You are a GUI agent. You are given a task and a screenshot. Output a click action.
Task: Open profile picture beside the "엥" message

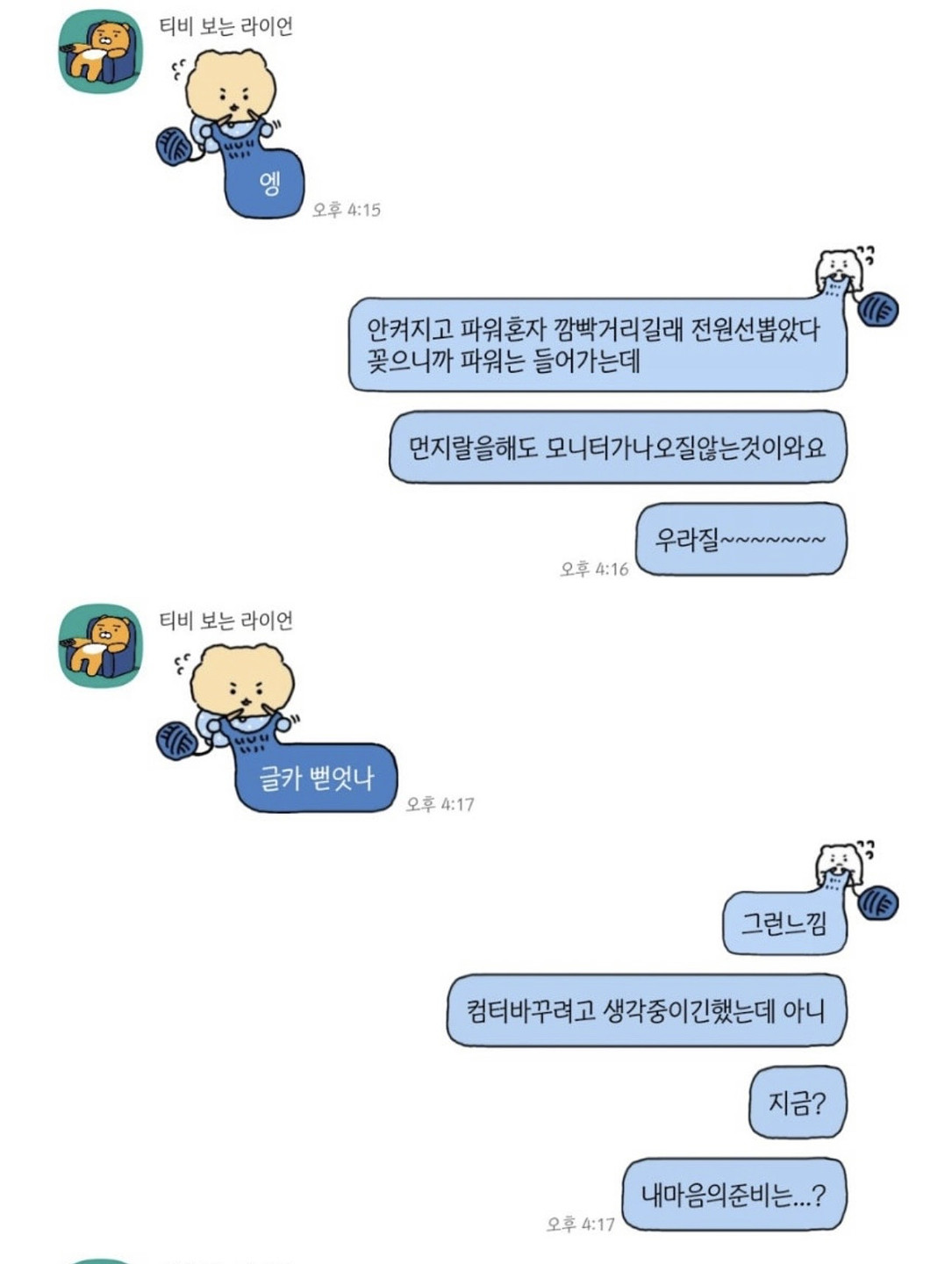(100, 52)
